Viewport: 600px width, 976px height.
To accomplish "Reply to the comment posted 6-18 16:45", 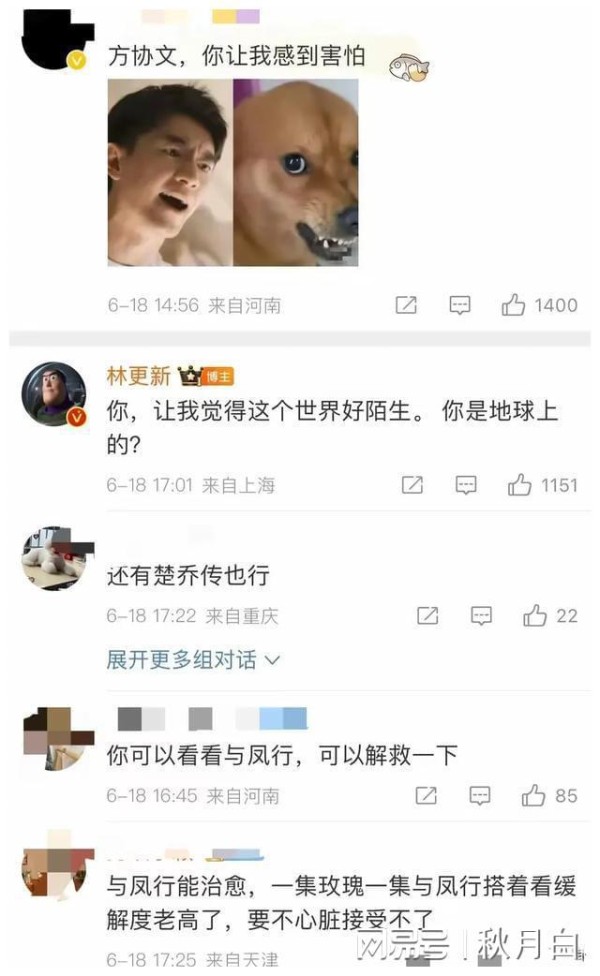I will (481, 796).
